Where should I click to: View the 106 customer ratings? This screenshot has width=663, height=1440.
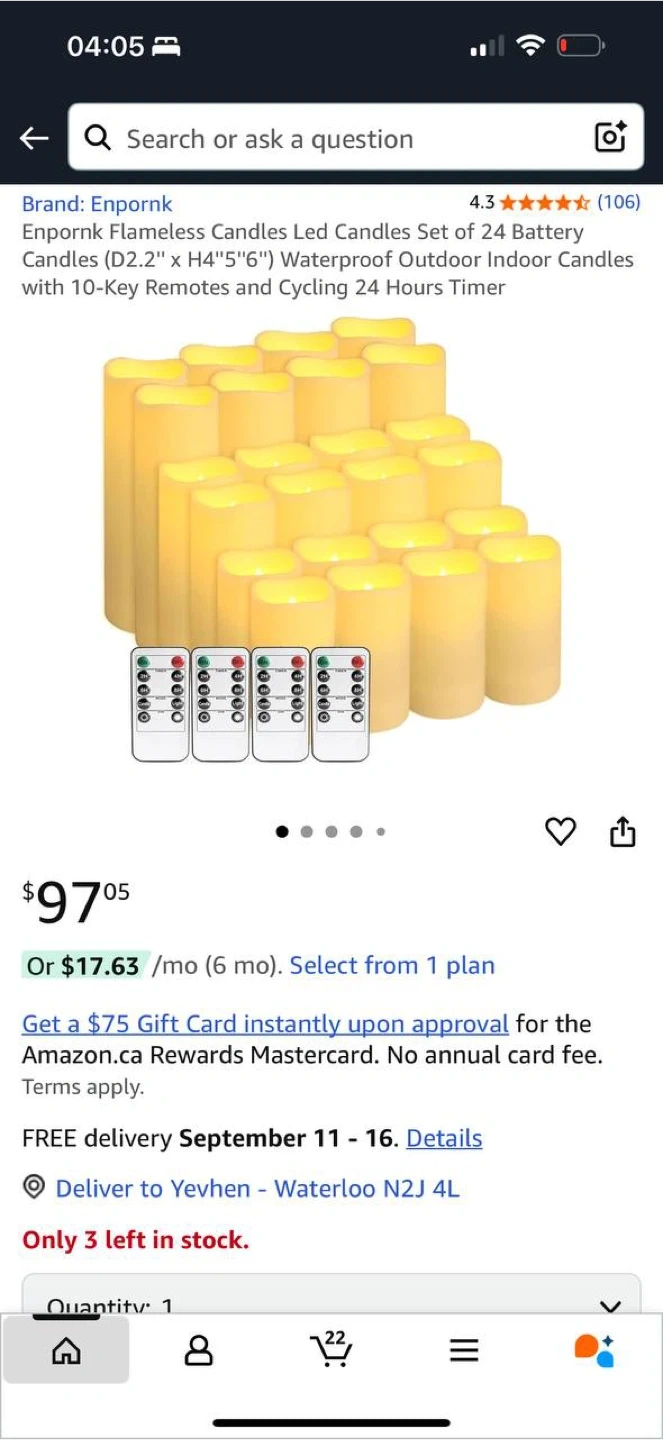tap(618, 202)
